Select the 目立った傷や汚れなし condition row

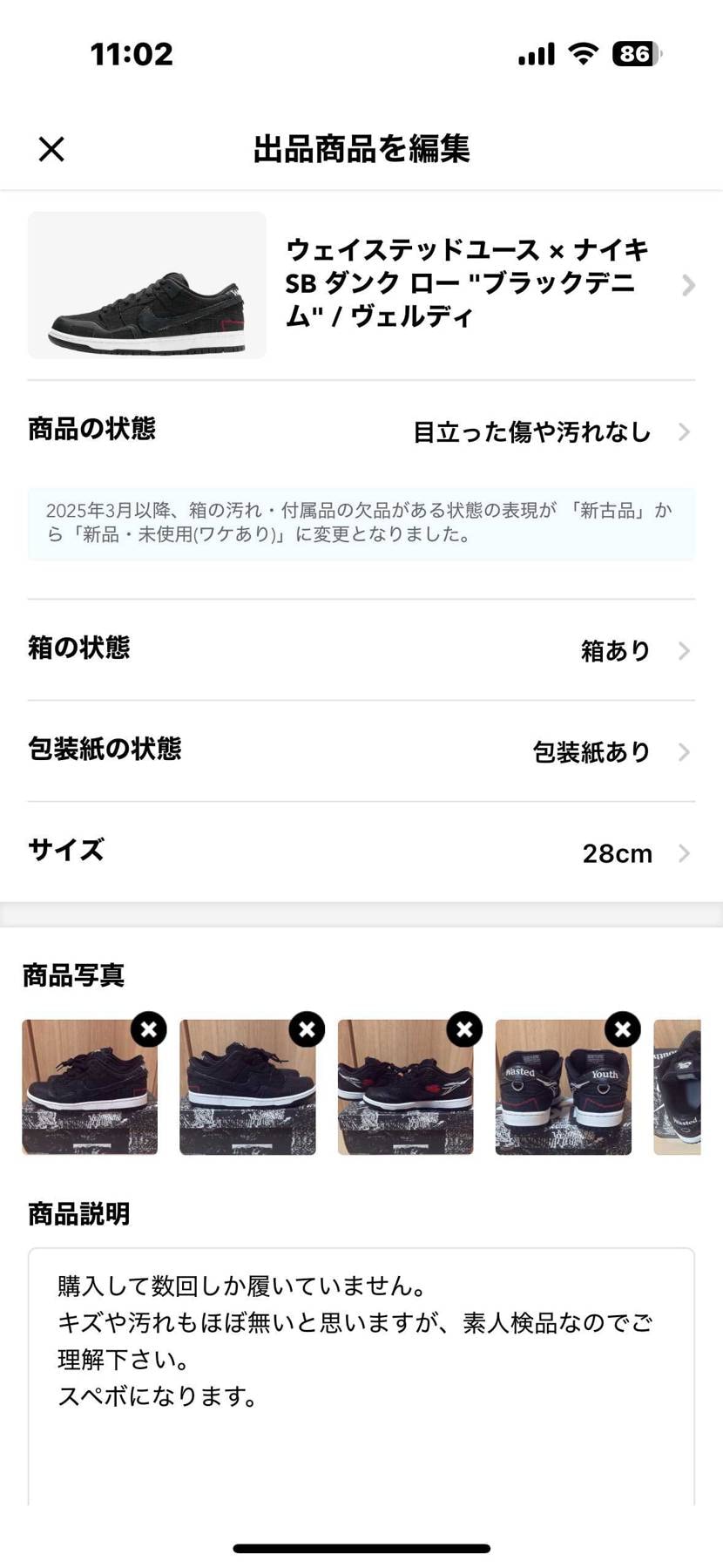point(531,430)
